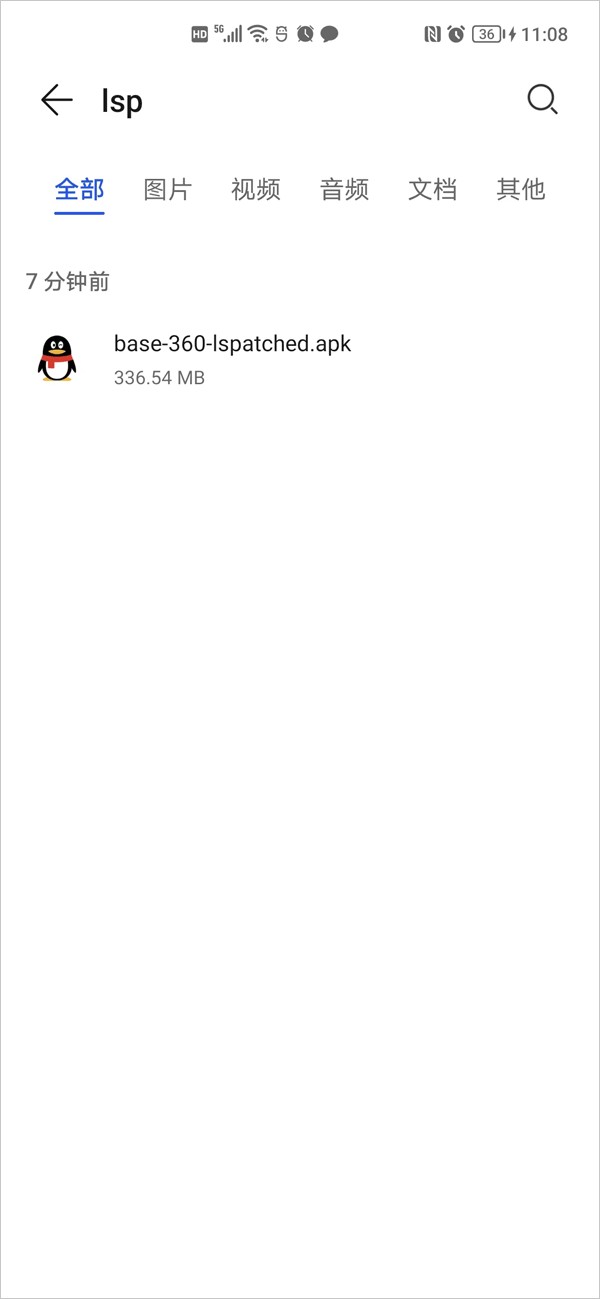Image resolution: width=600 pixels, height=1299 pixels.
Task: Open the base-360-lspatched.apk file
Action: tap(232, 359)
